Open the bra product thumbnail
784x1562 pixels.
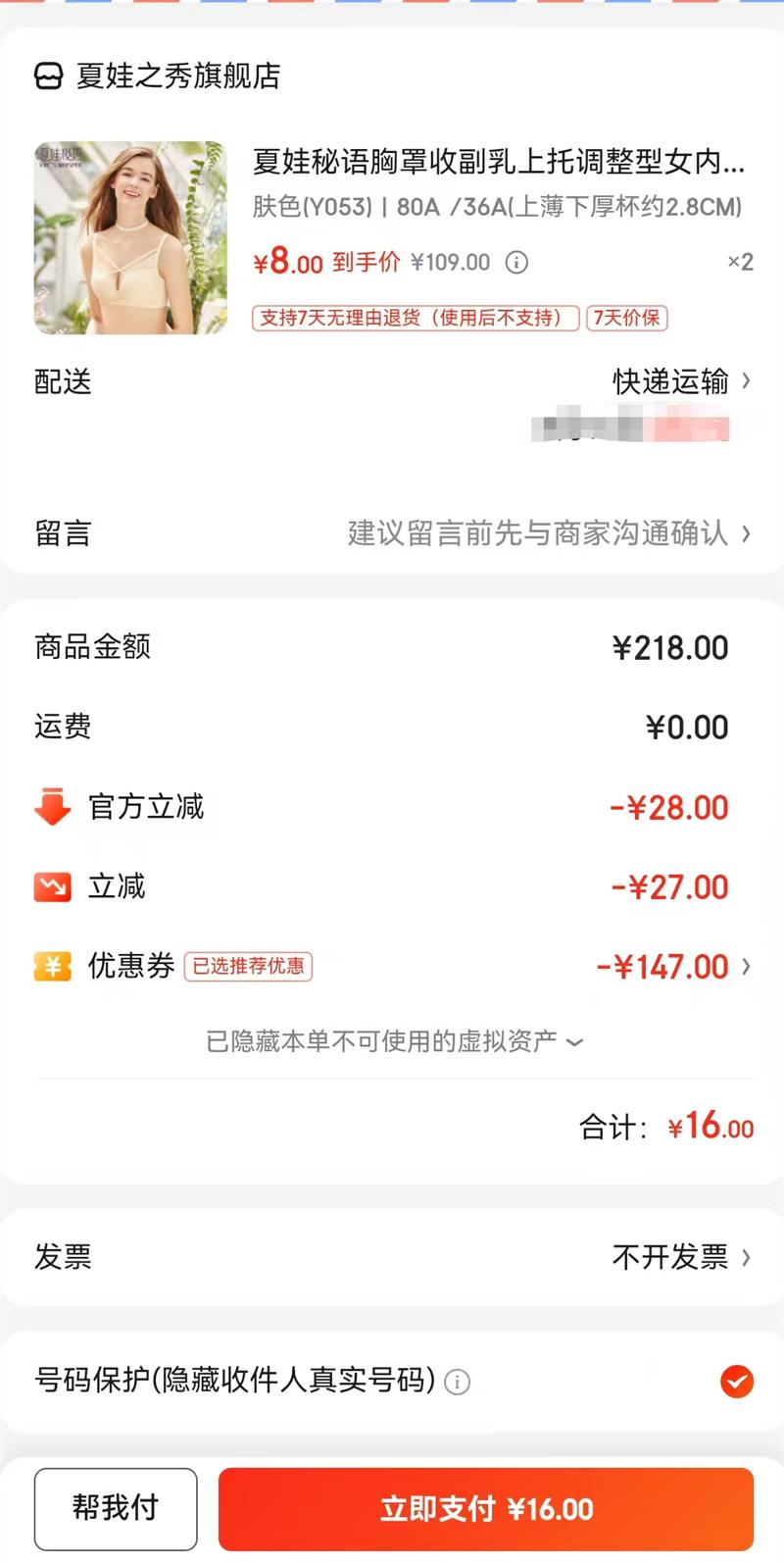coord(130,238)
